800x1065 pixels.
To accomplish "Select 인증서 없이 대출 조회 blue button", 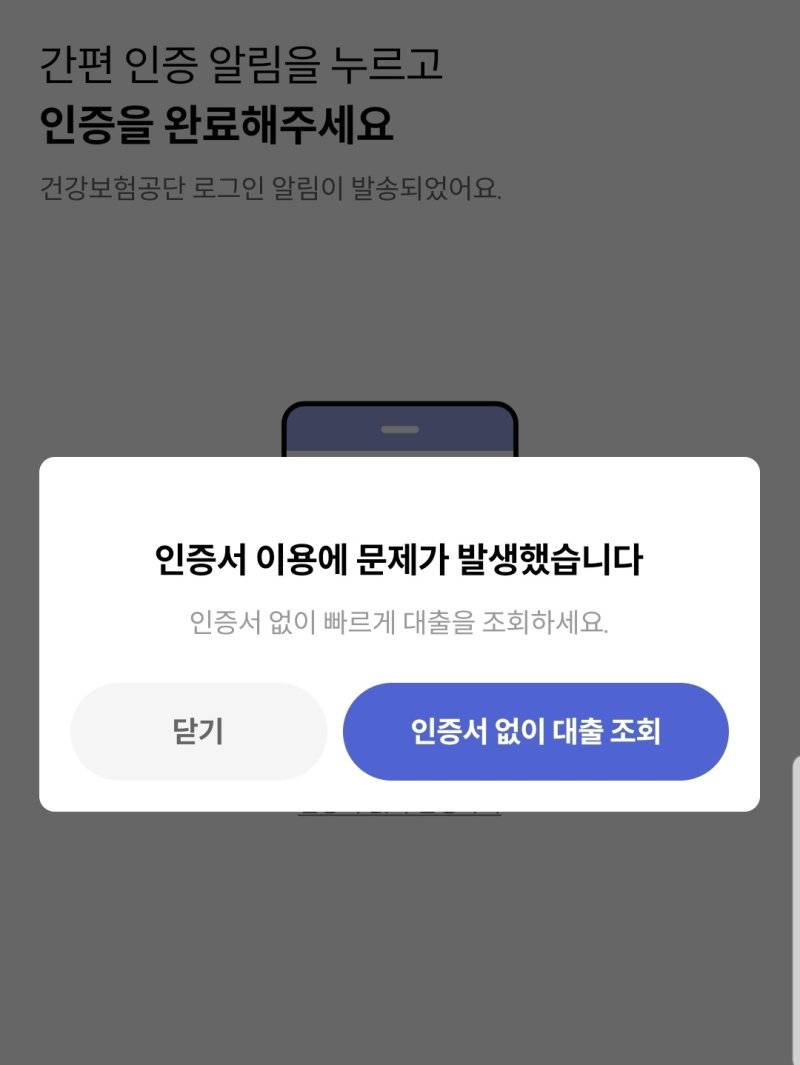I will [536, 731].
